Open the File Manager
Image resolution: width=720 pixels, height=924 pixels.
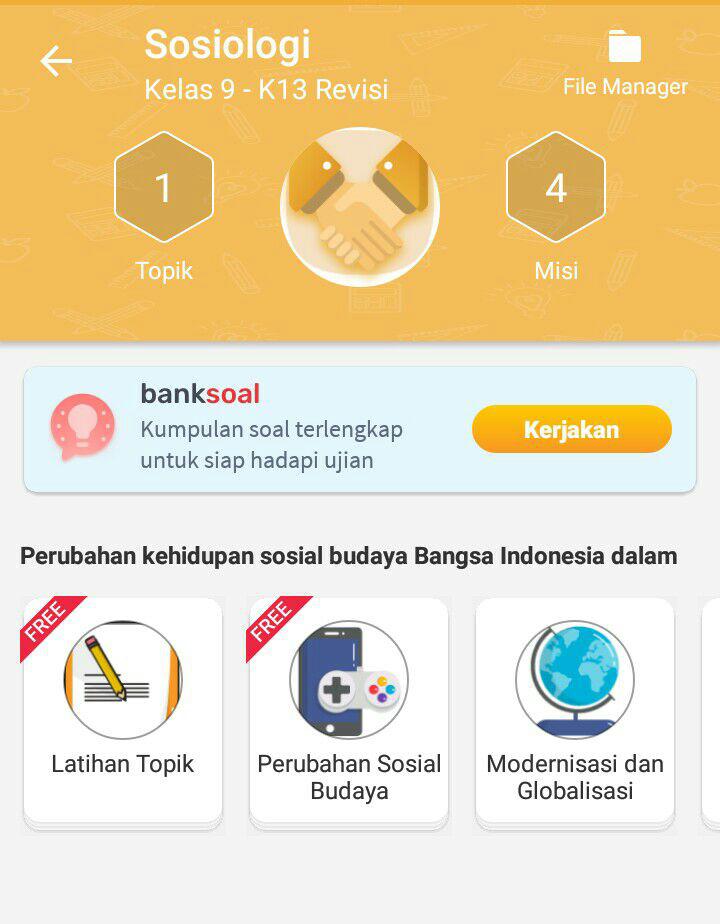pos(625,62)
